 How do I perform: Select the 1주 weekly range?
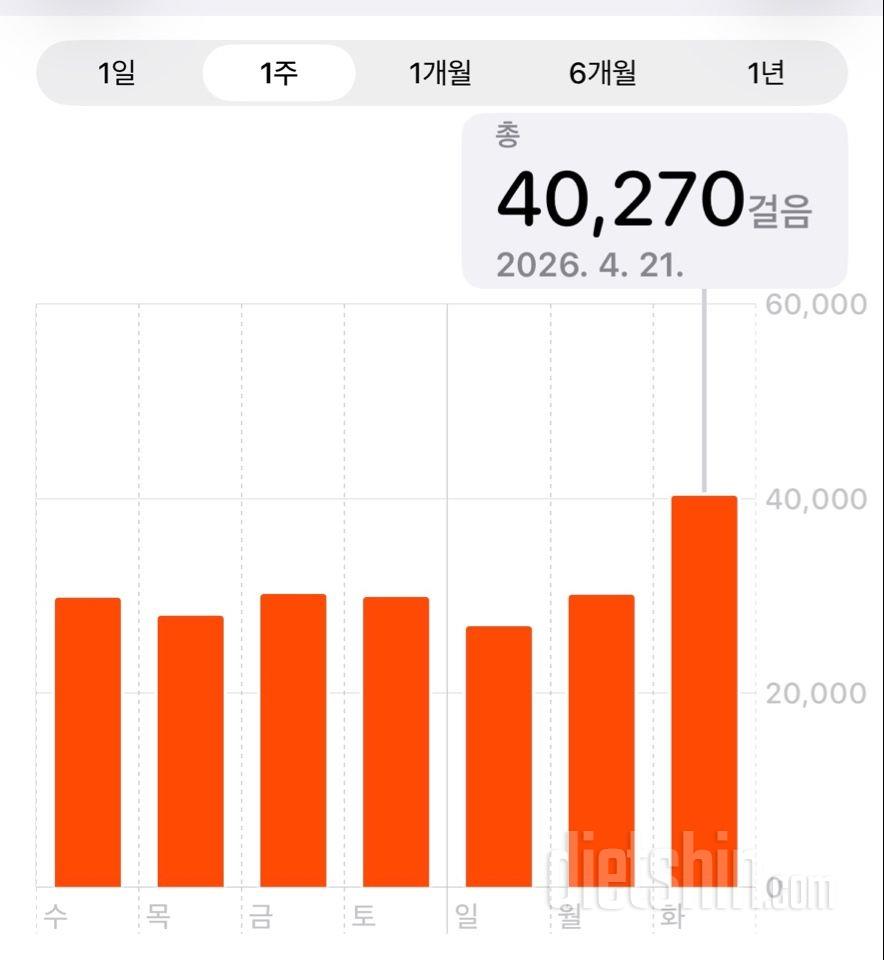pos(279,73)
